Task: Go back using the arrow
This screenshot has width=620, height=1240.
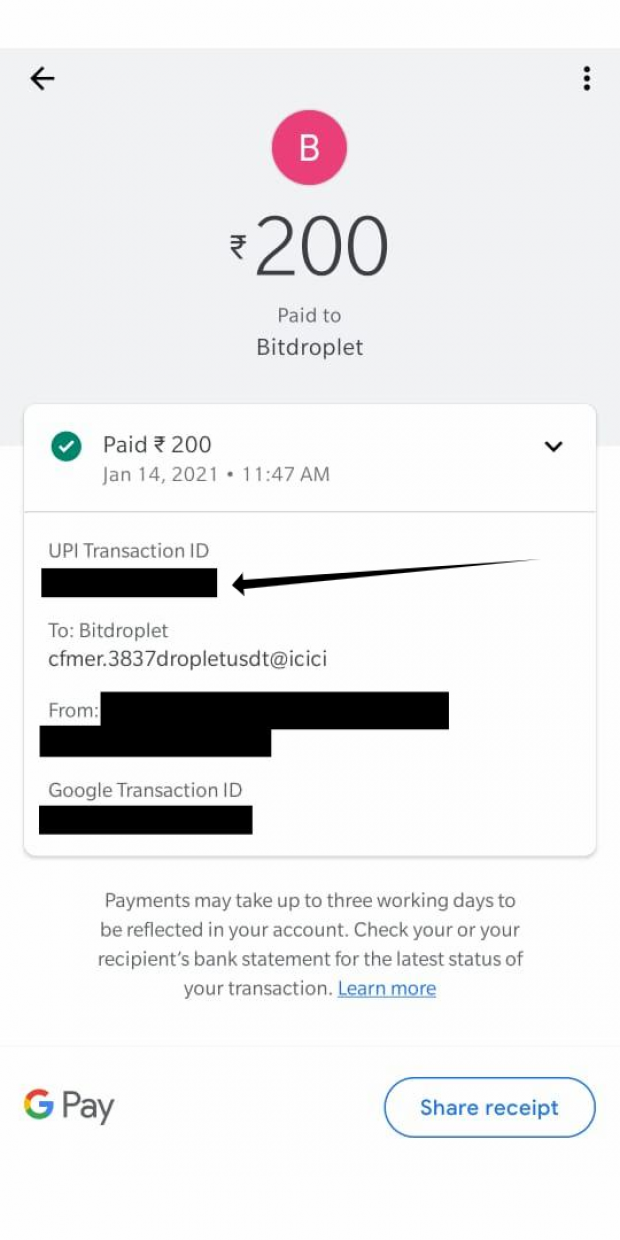Action: pos(42,79)
